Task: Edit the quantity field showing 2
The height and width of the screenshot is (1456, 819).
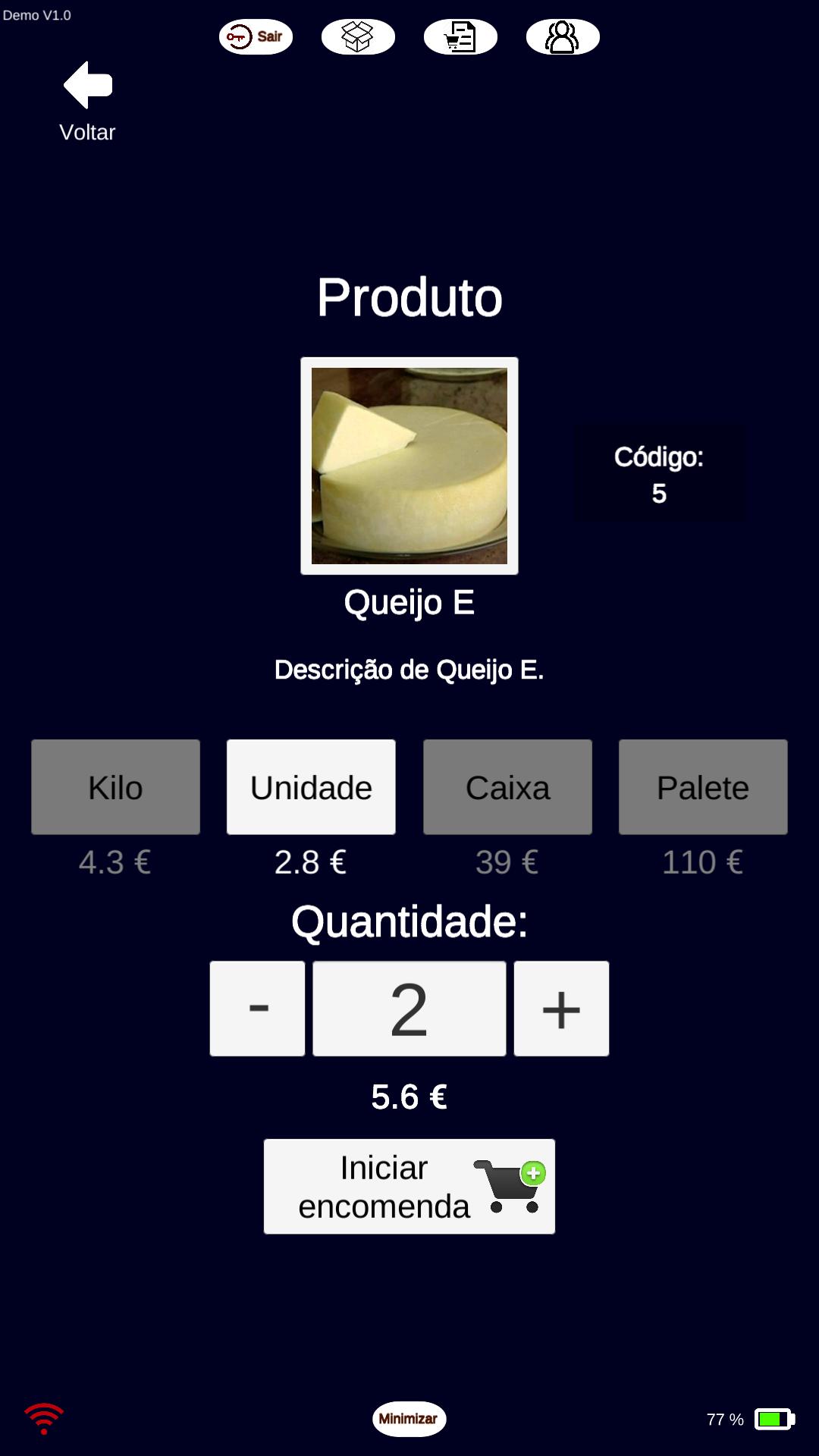Action: coord(409,1009)
